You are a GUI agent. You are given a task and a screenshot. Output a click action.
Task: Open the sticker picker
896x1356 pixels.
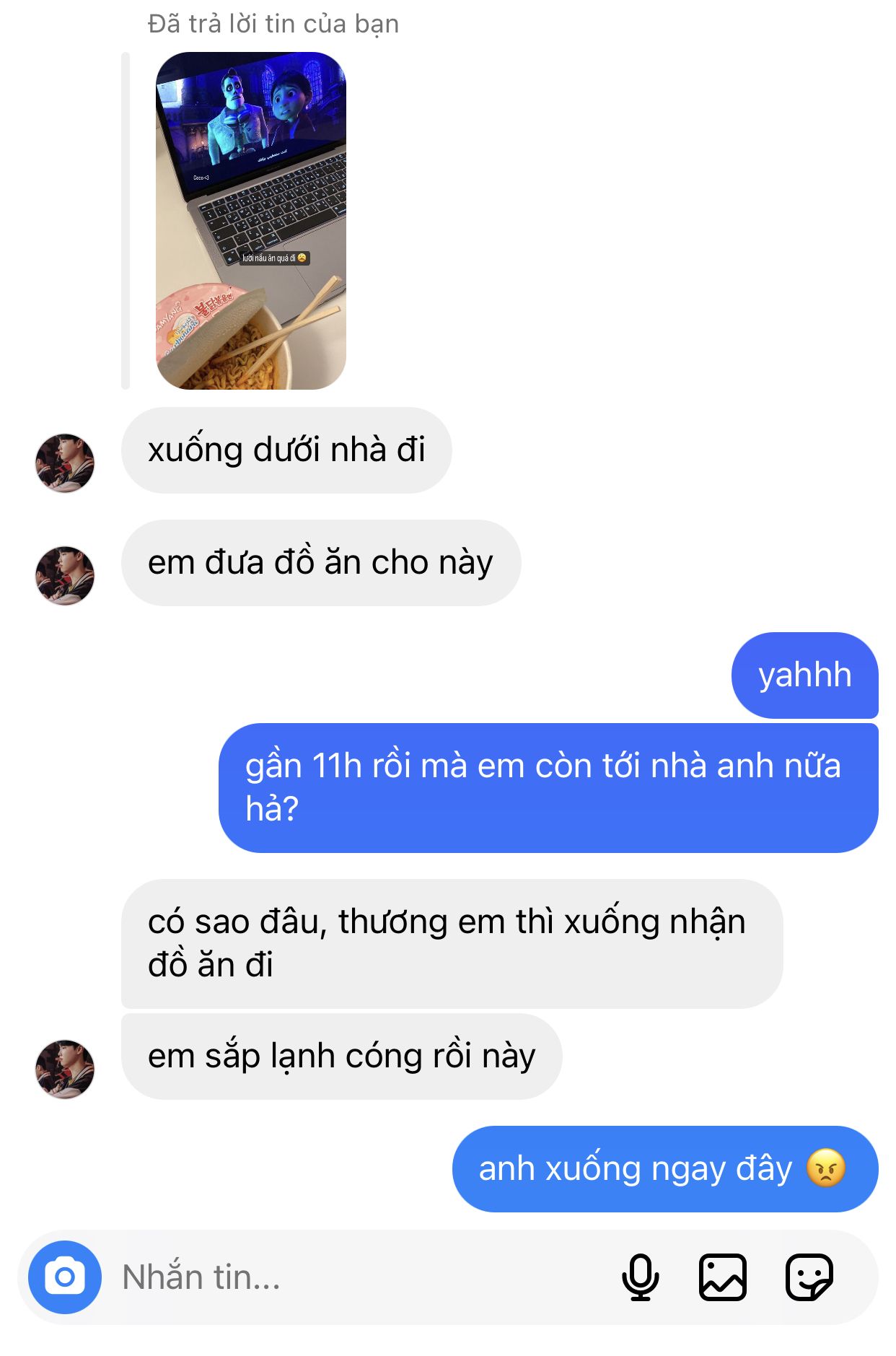[x=809, y=1277]
